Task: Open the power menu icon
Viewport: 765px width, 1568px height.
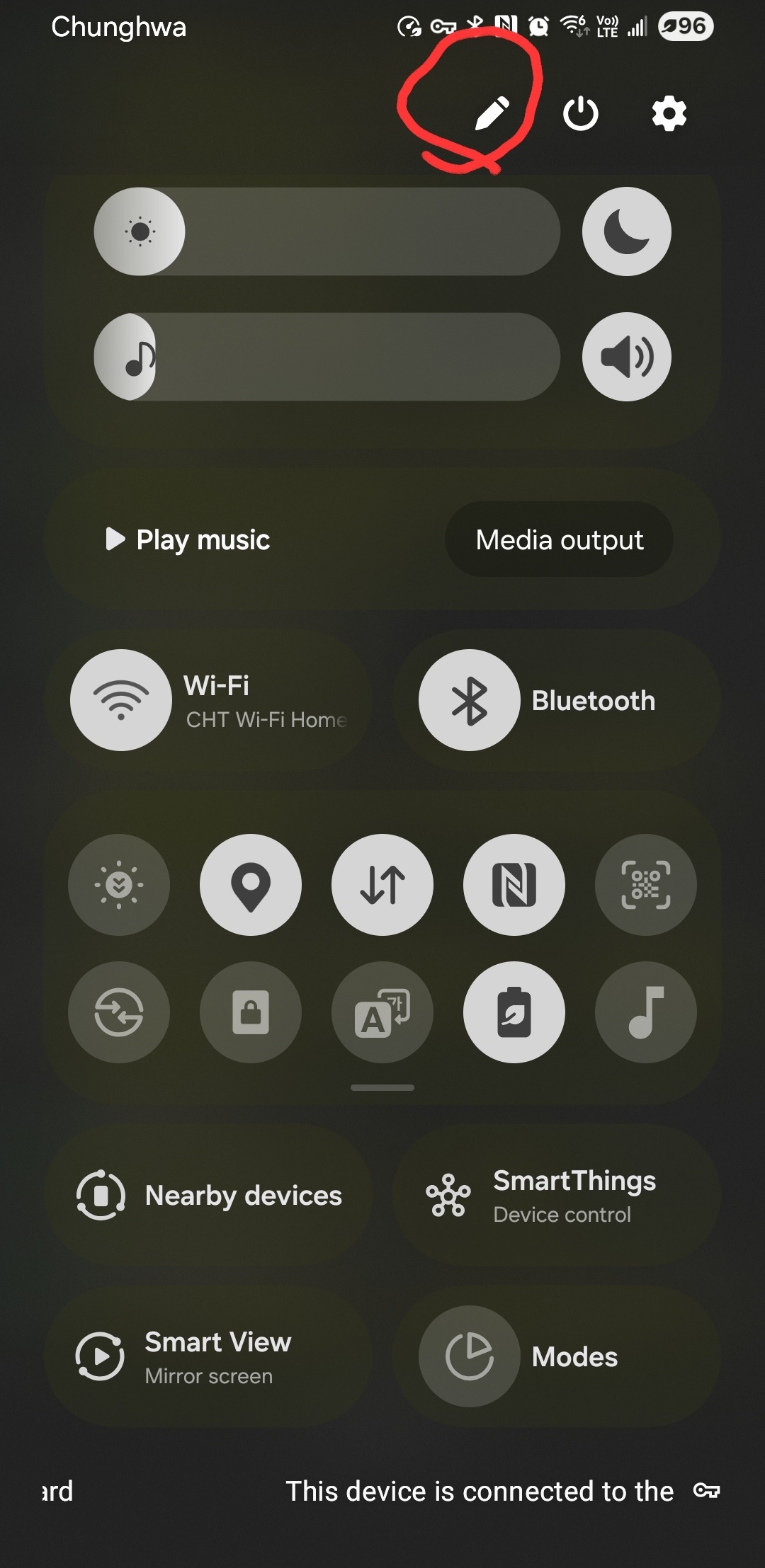Action: tap(580, 113)
